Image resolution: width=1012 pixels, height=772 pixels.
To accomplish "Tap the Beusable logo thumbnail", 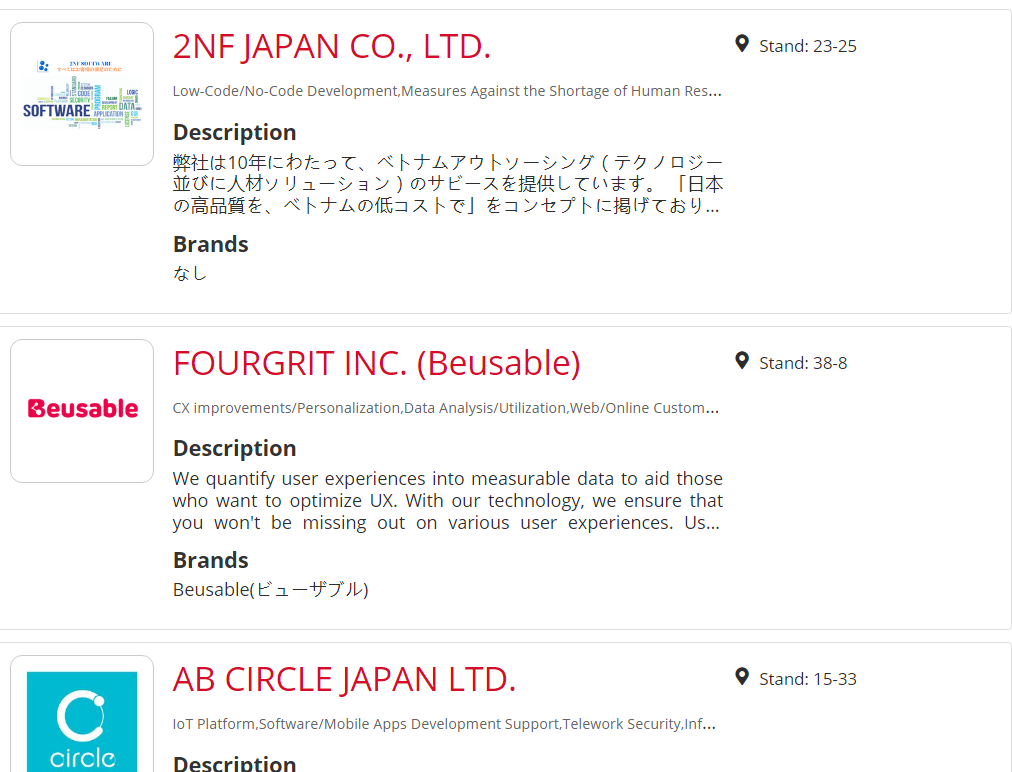I will (x=82, y=410).
